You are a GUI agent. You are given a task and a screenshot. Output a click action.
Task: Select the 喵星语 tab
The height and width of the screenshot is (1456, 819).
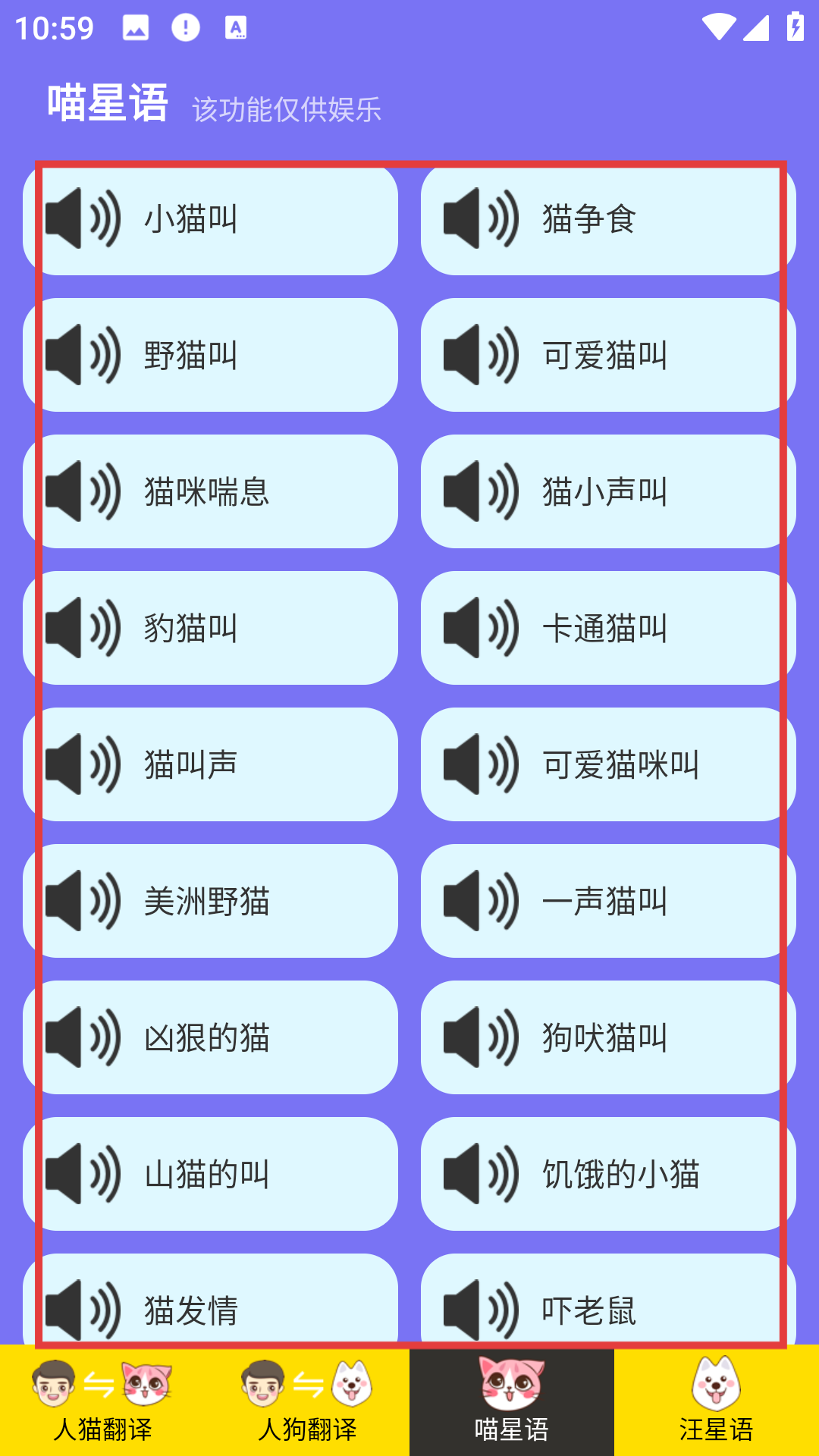[512, 1401]
